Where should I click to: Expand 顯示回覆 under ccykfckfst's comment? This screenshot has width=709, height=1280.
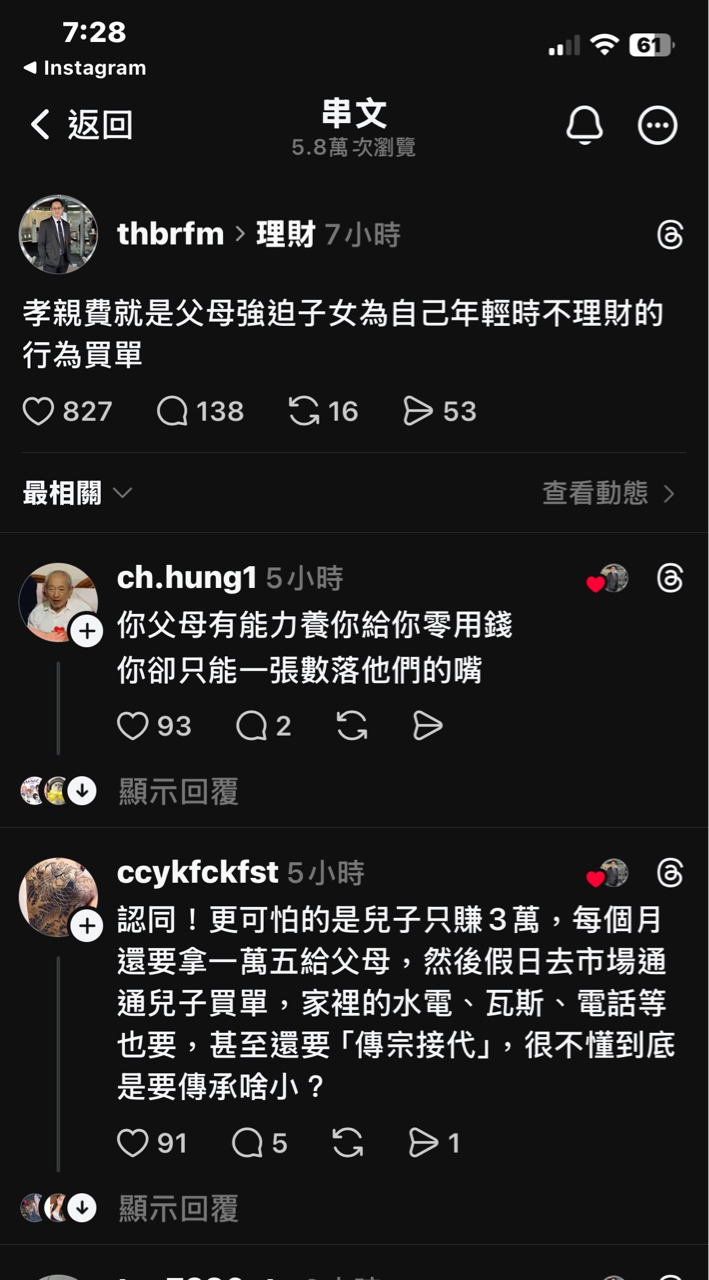[178, 1208]
